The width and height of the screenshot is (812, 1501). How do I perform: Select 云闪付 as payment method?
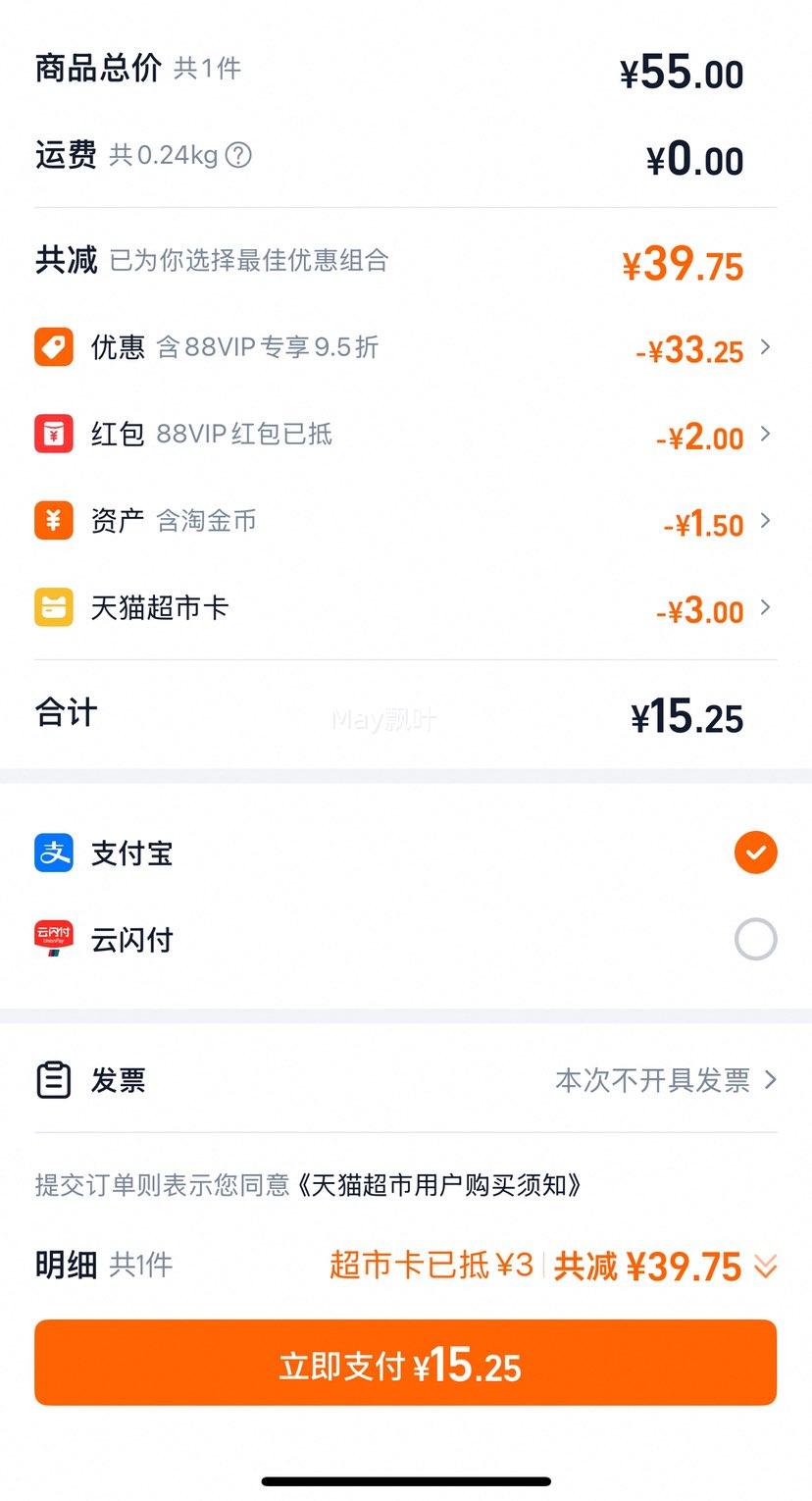tap(405, 939)
